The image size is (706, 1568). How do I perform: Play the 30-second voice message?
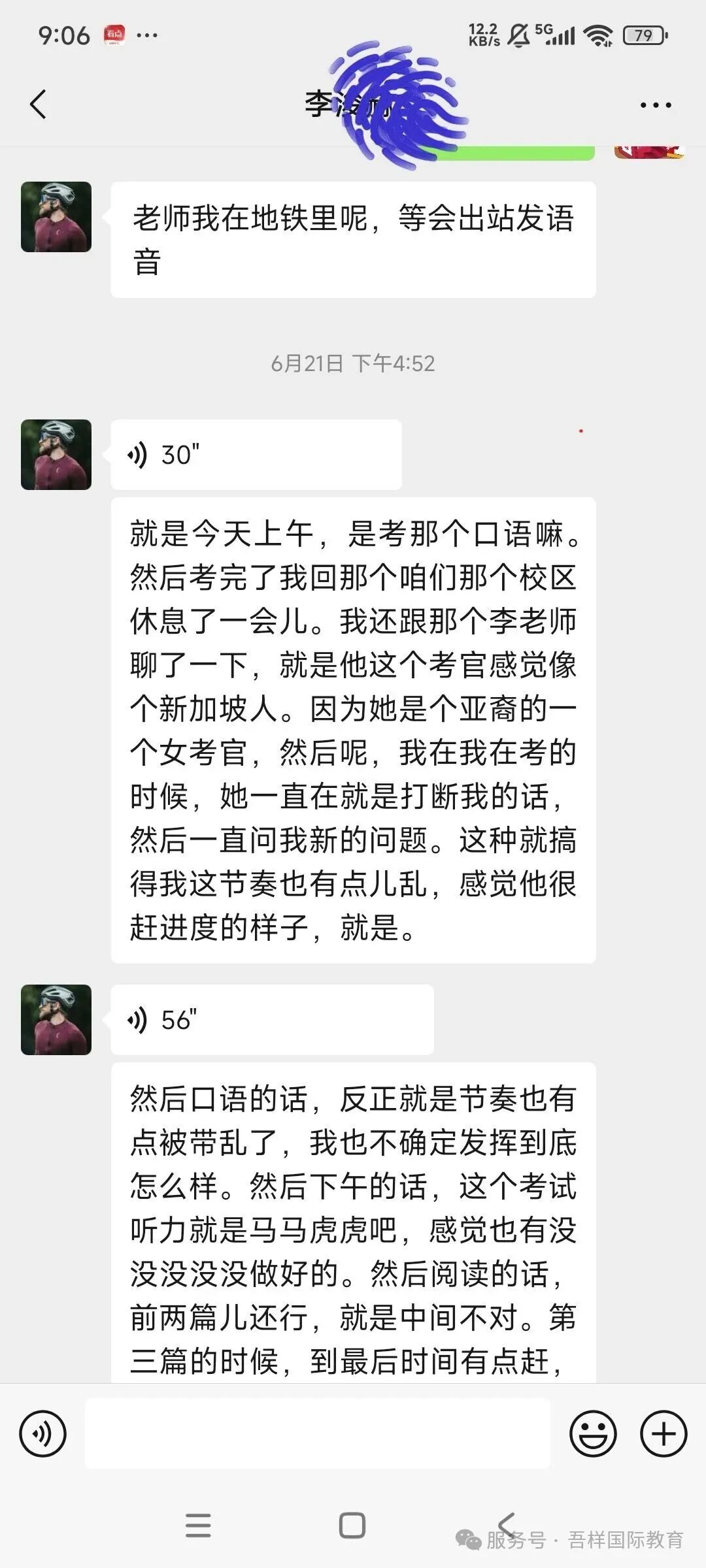coord(255,455)
